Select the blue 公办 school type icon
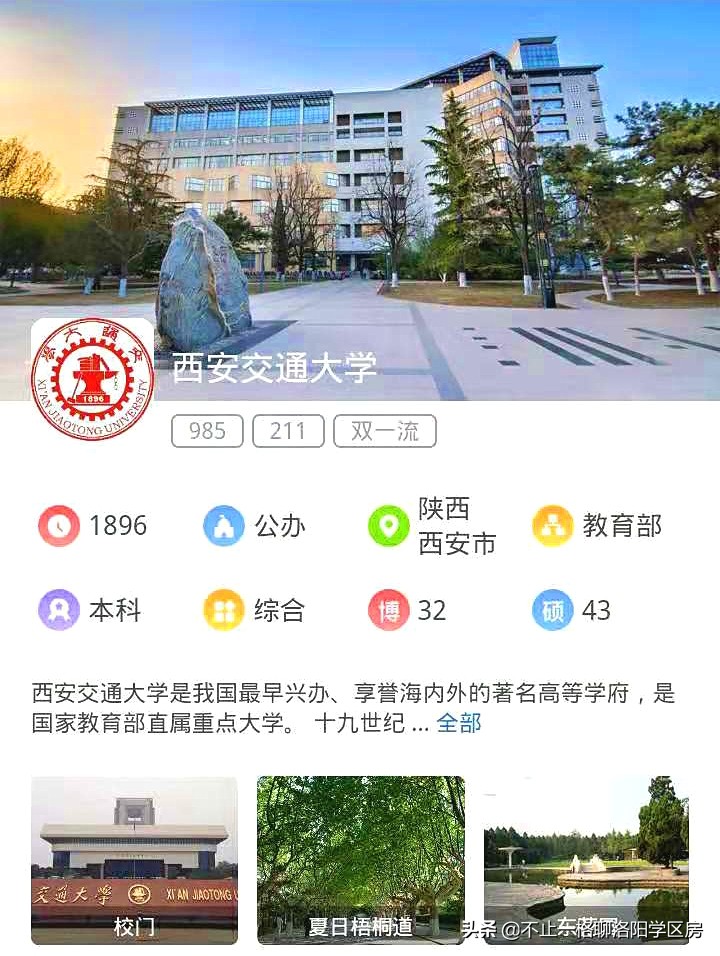This screenshot has width=720, height=956. 226,525
